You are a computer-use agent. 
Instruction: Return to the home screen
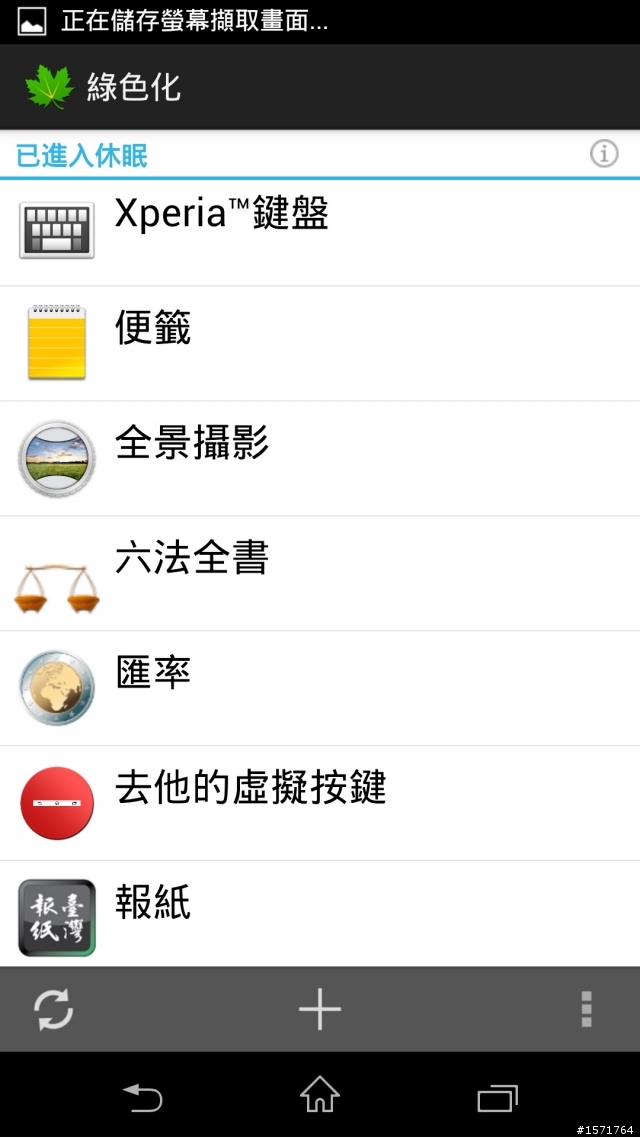[320, 1096]
